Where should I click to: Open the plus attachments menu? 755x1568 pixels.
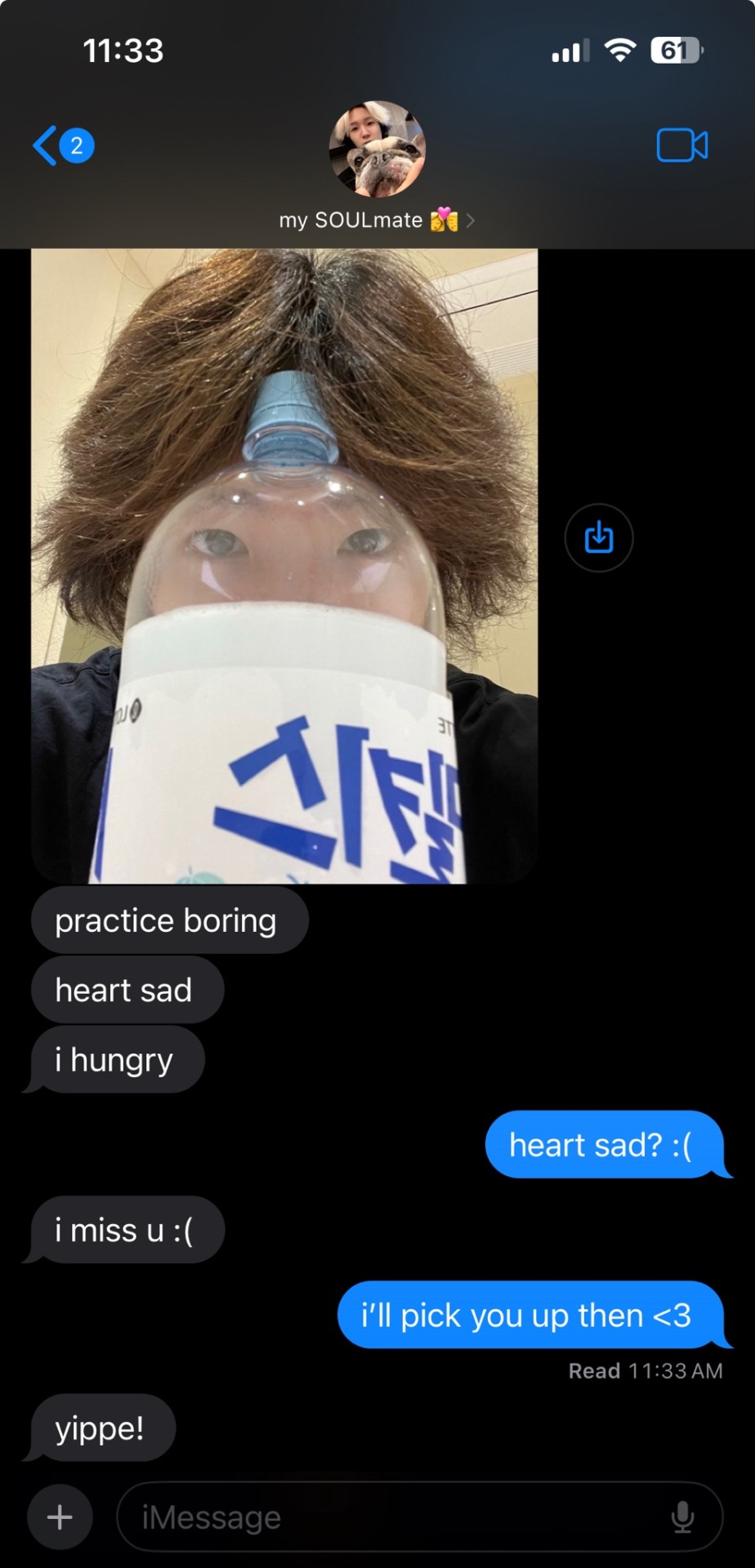(x=60, y=1517)
